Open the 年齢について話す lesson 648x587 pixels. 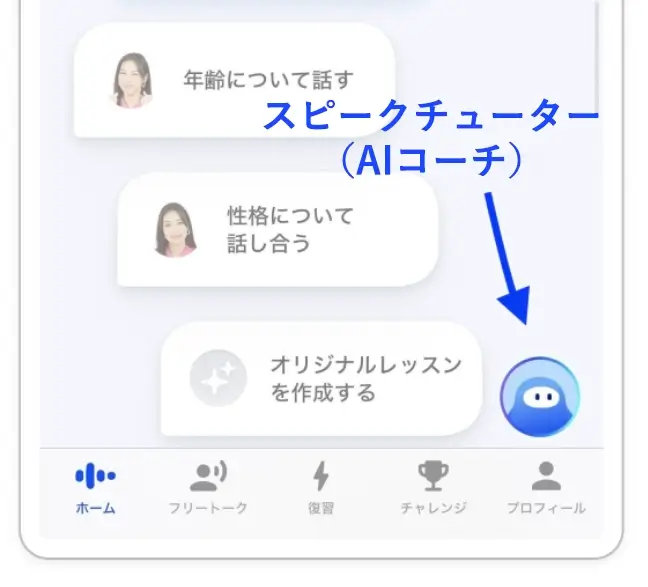click(234, 80)
